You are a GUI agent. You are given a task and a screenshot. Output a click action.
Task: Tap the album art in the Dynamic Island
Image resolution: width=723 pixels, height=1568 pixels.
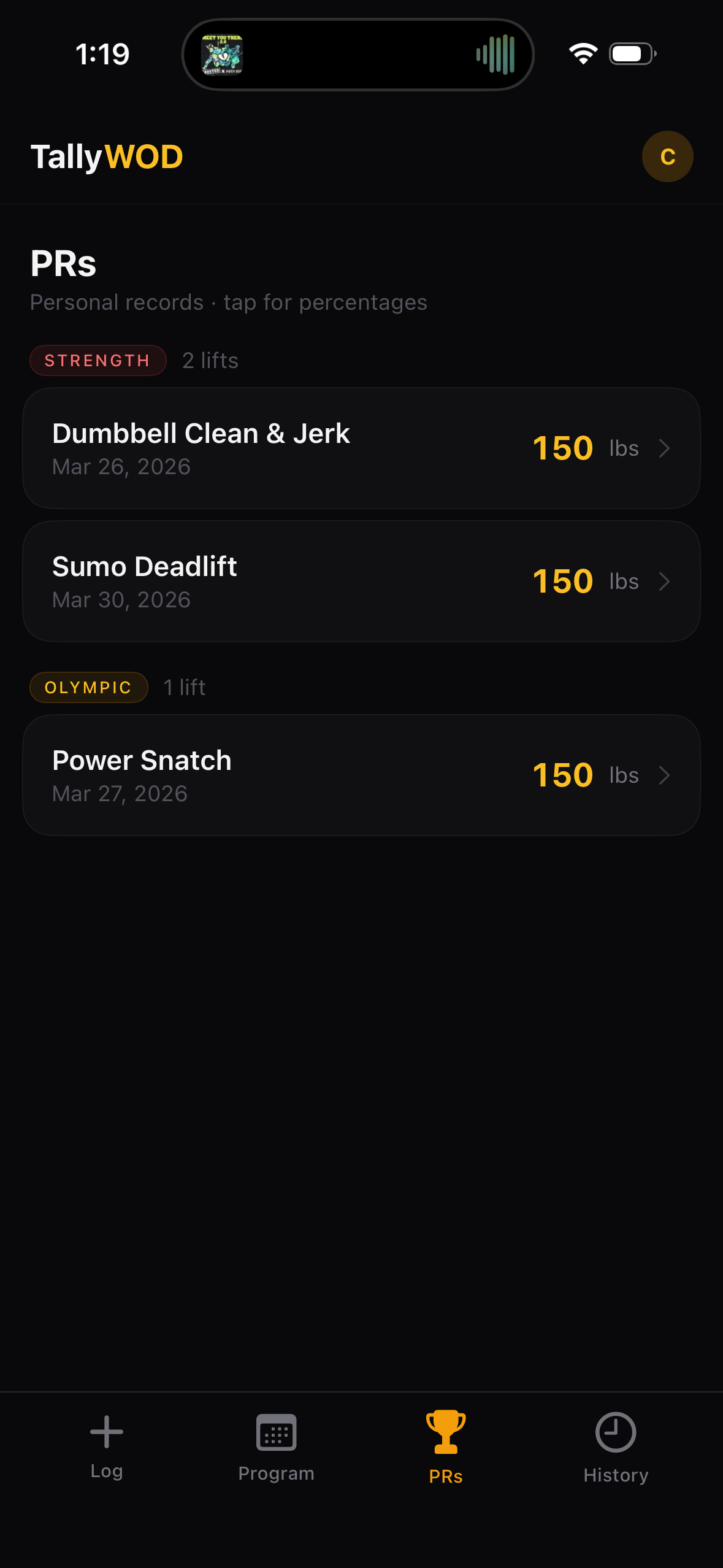(224, 55)
